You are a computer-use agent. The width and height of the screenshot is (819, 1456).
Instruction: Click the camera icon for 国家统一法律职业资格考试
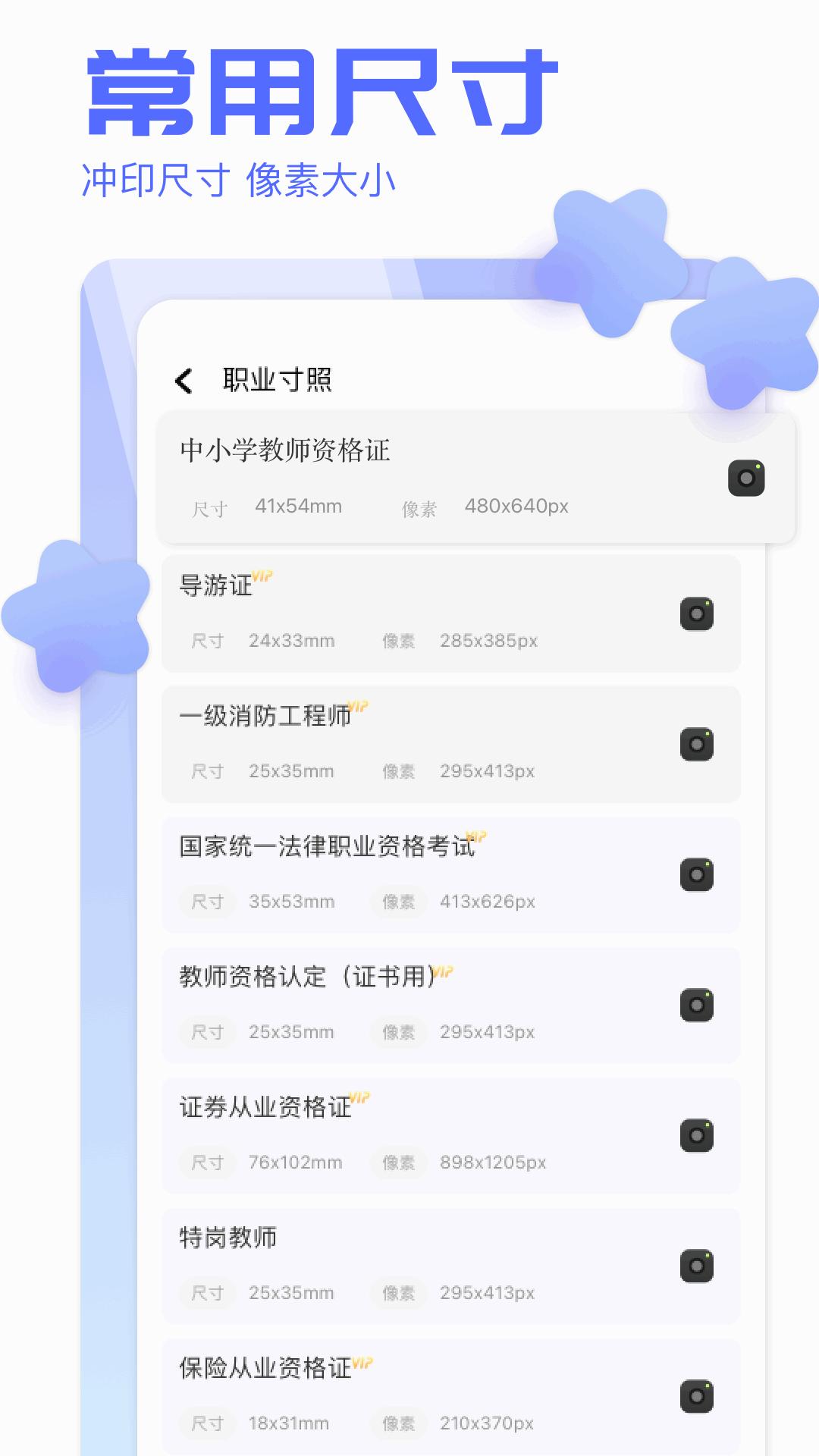697,876
